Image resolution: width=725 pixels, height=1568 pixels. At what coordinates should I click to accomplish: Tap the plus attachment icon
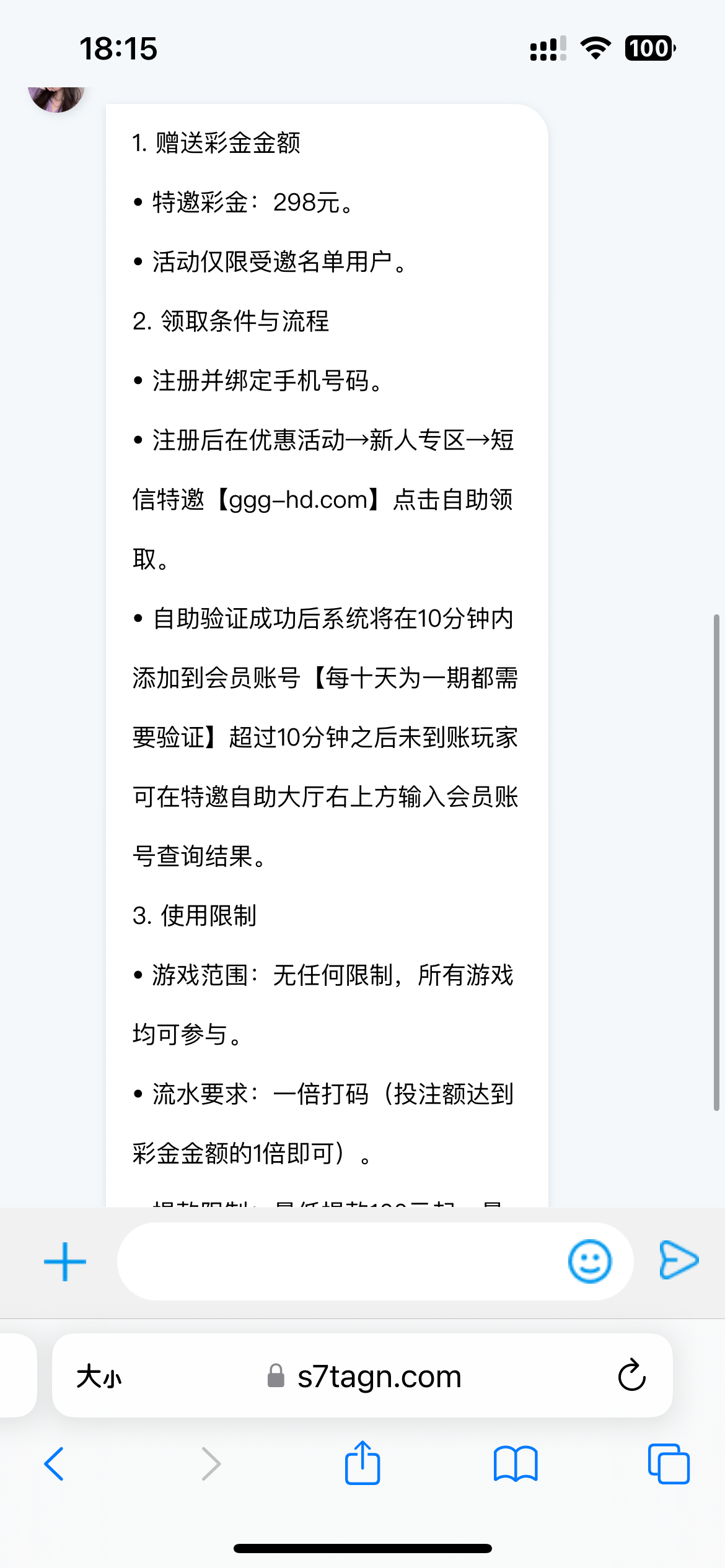pyautogui.click(x=65, y=1261)
